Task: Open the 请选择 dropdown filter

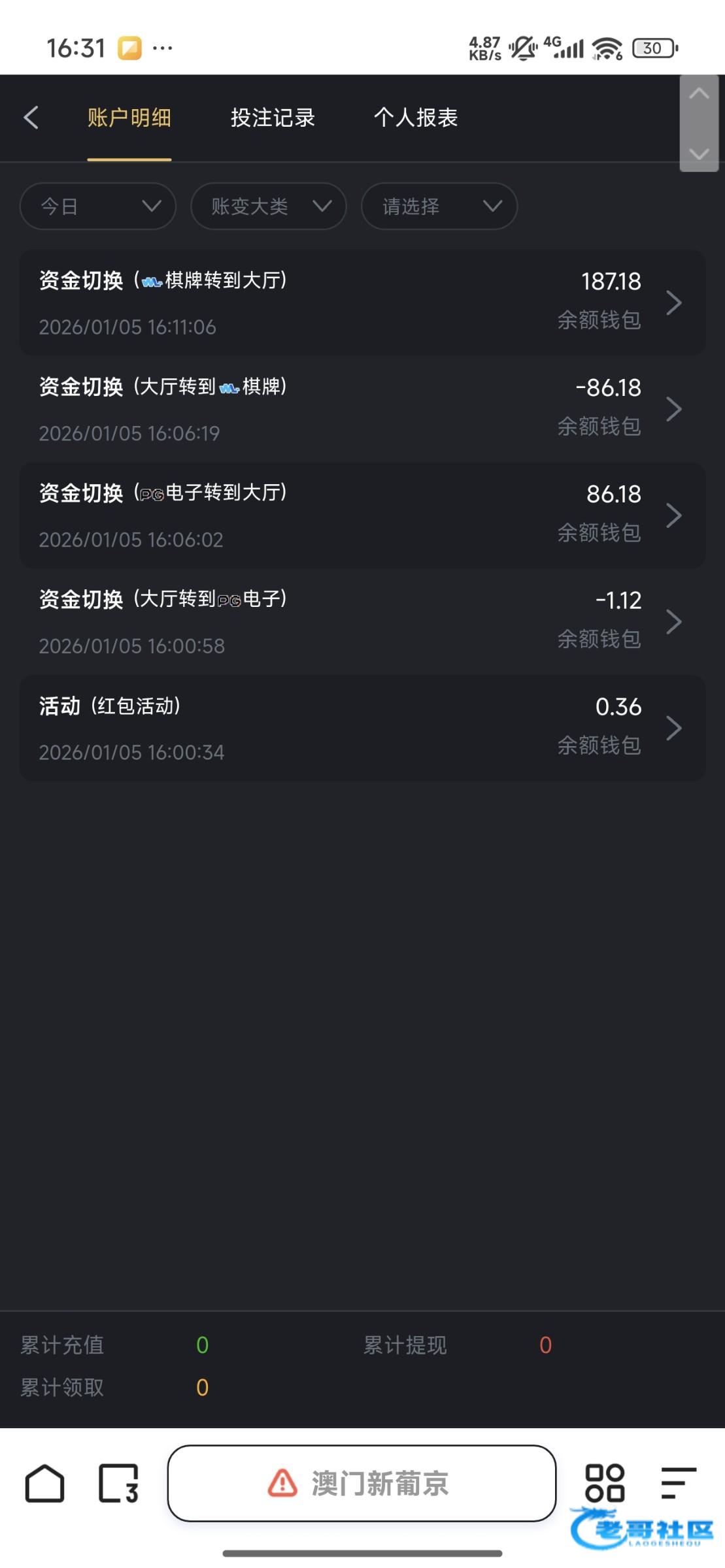Action: click(439, 206)
